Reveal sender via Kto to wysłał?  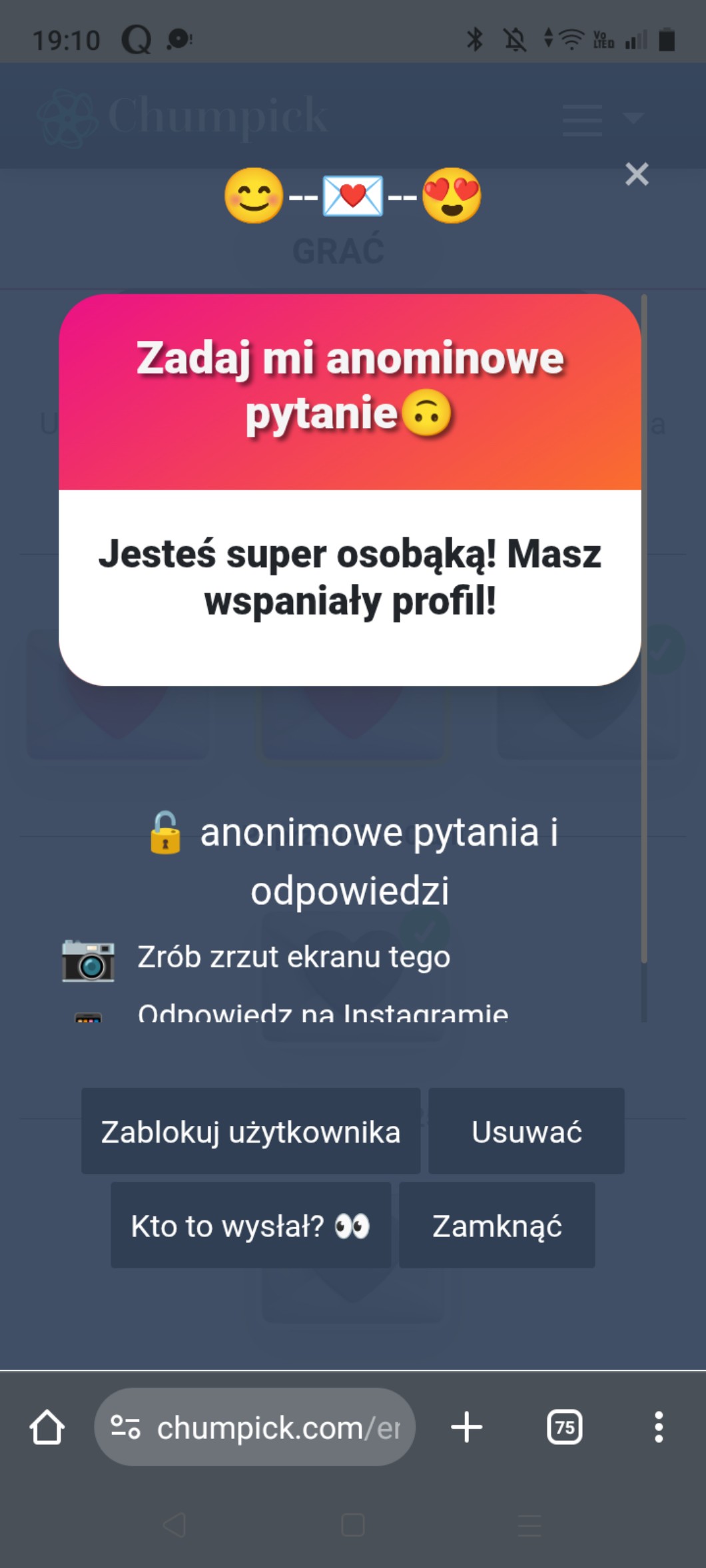250,1225
